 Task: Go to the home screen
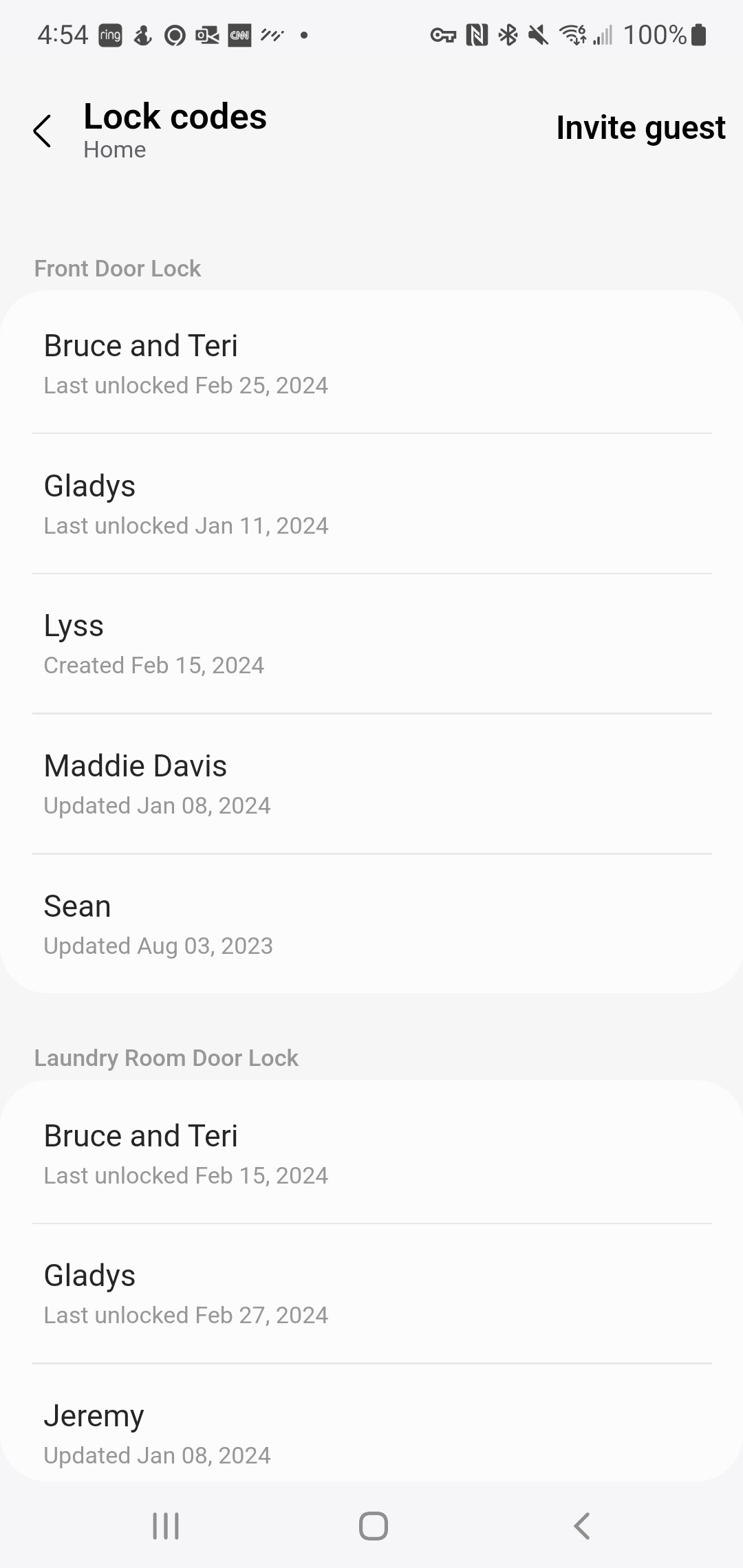[373, 1526]
